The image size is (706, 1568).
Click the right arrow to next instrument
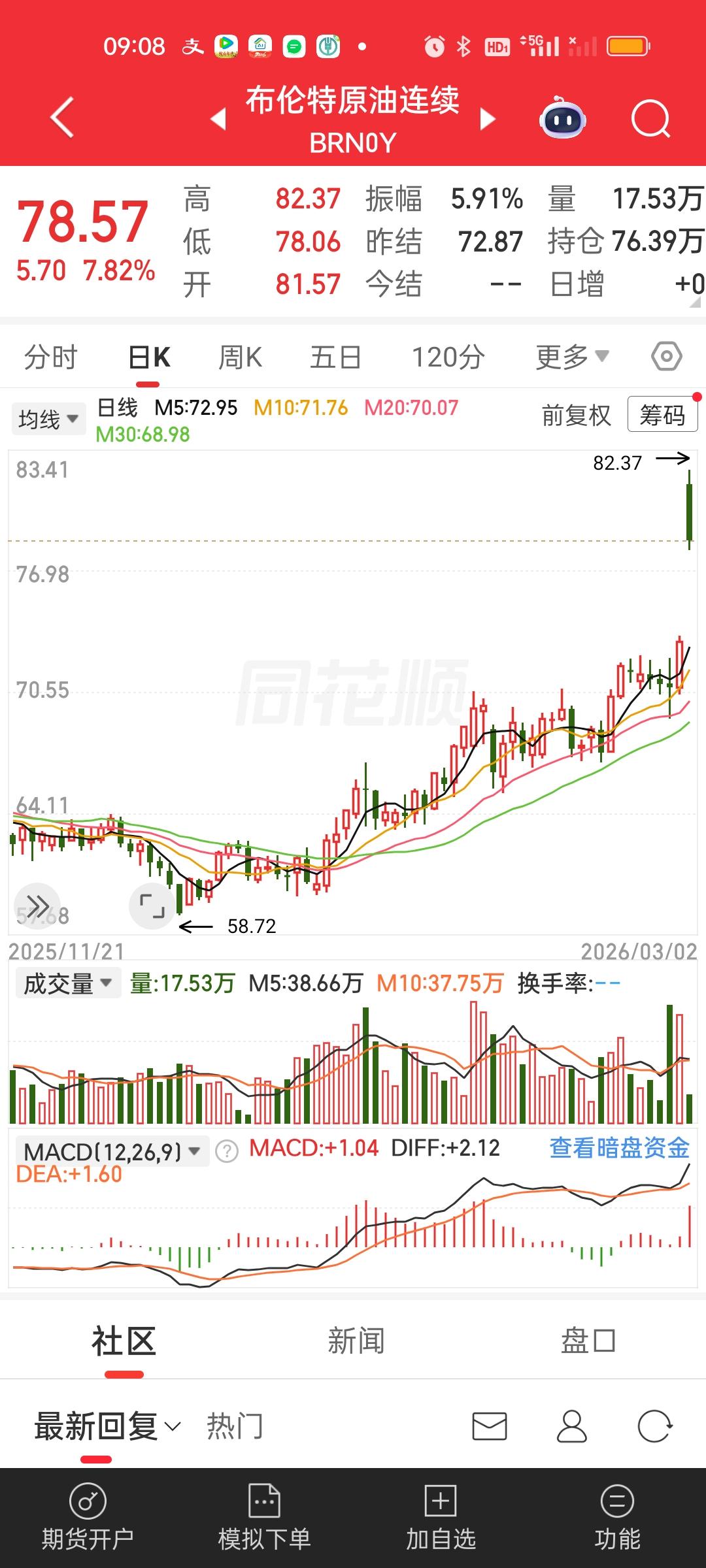(x=486, y=120)
